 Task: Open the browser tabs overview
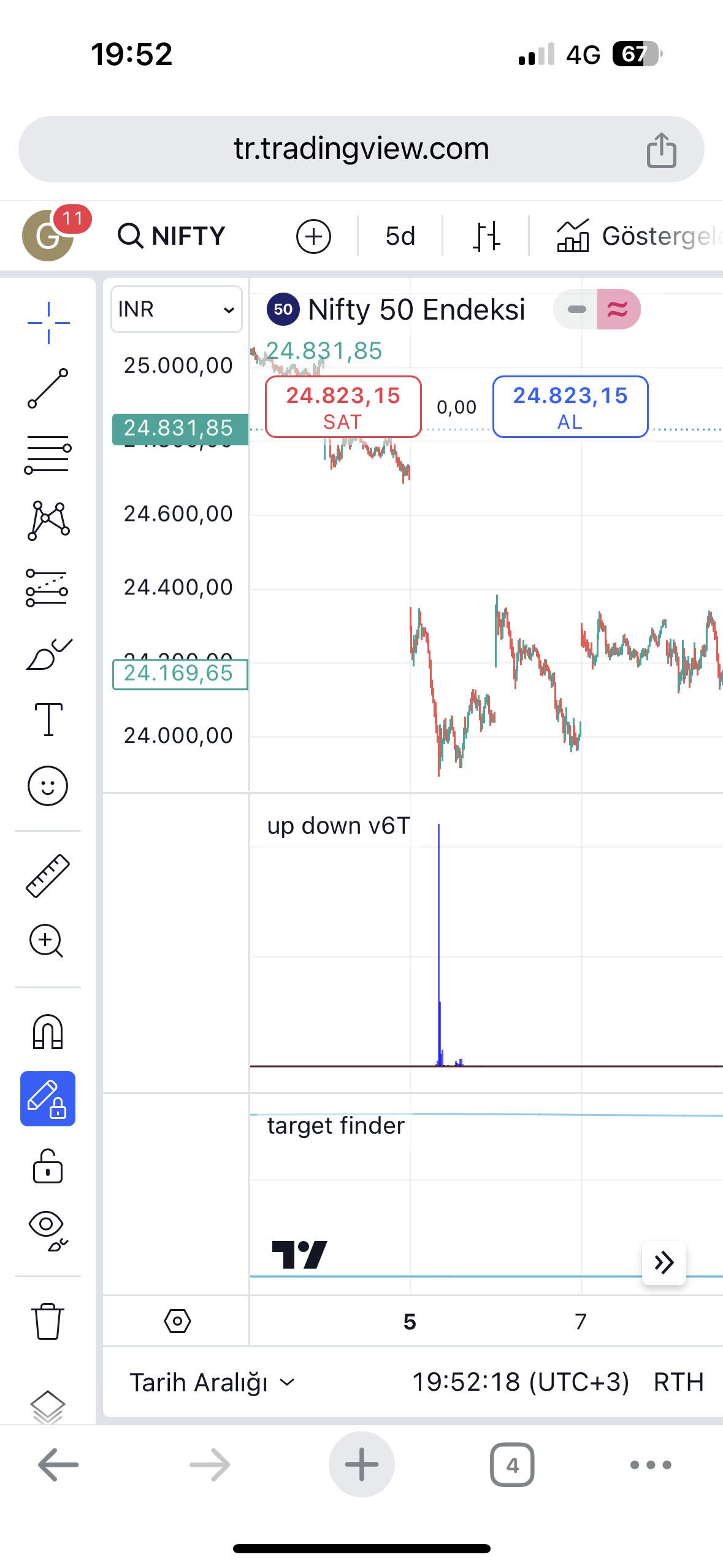(x=512, y=1465)
